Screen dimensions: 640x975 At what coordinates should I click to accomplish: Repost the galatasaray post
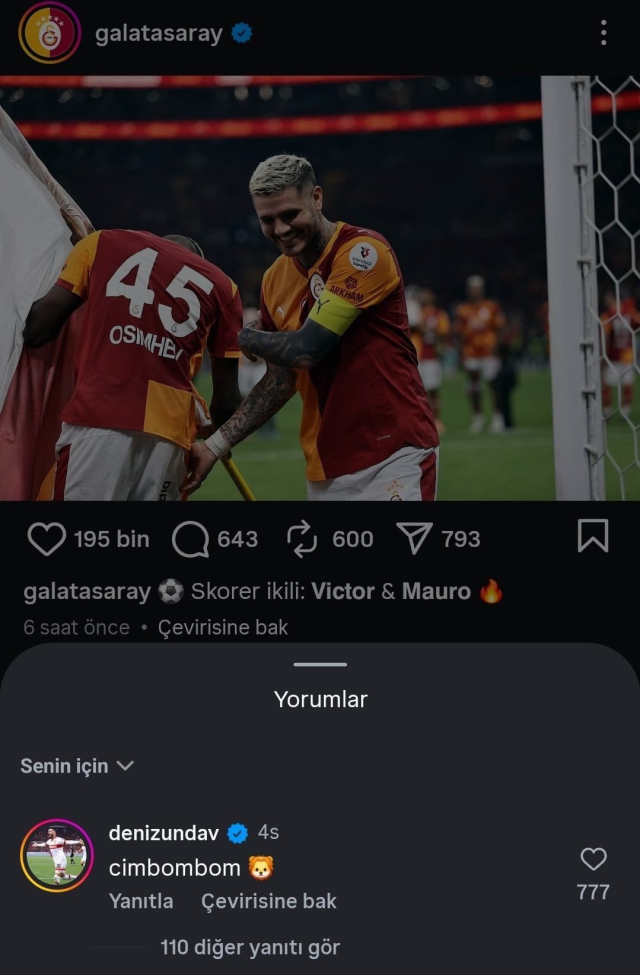302,539
